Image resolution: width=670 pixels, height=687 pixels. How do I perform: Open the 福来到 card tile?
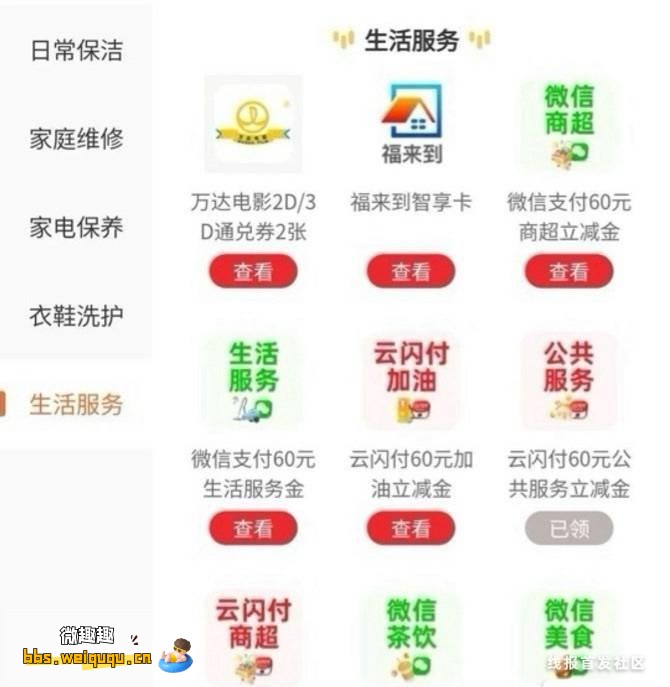pyautogui.click(x=411, y=124)
